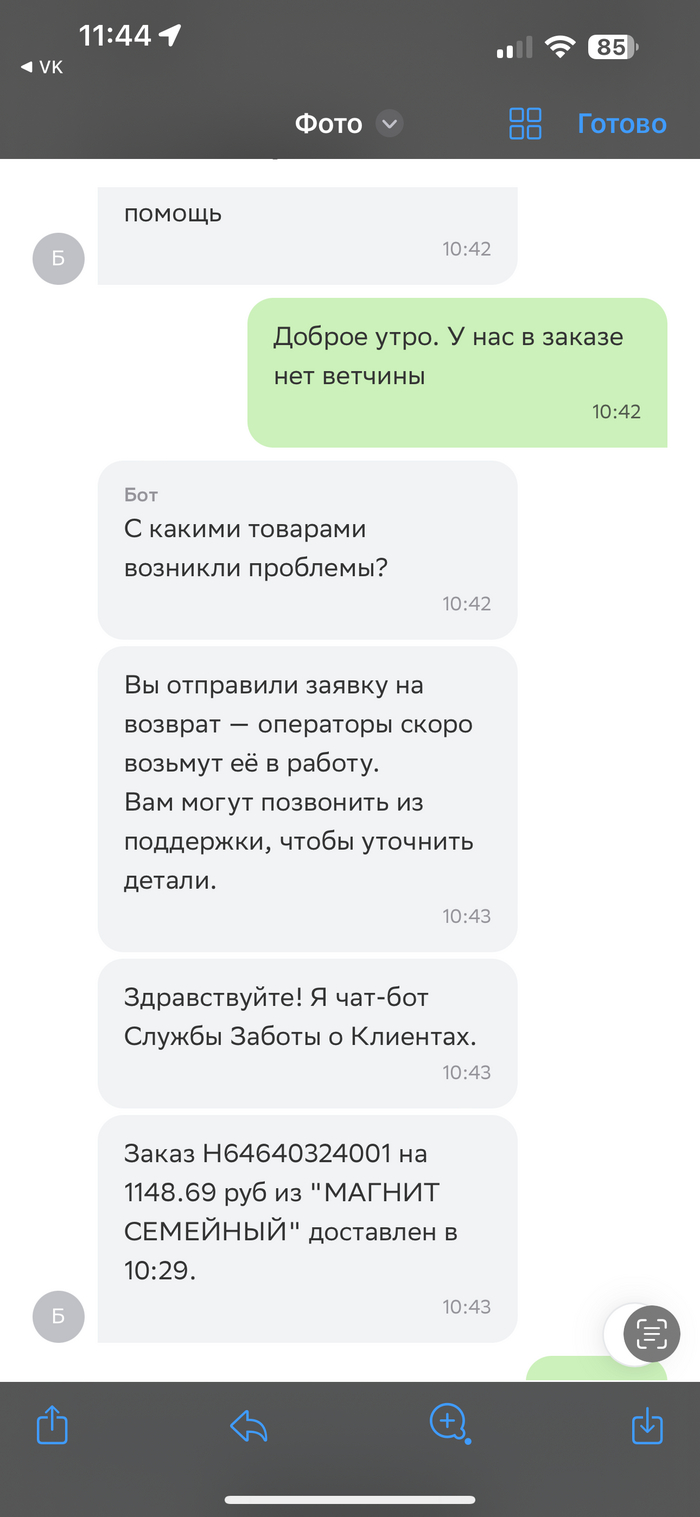
Task: Reply with the curved arrow icon
Action: 249,1425
